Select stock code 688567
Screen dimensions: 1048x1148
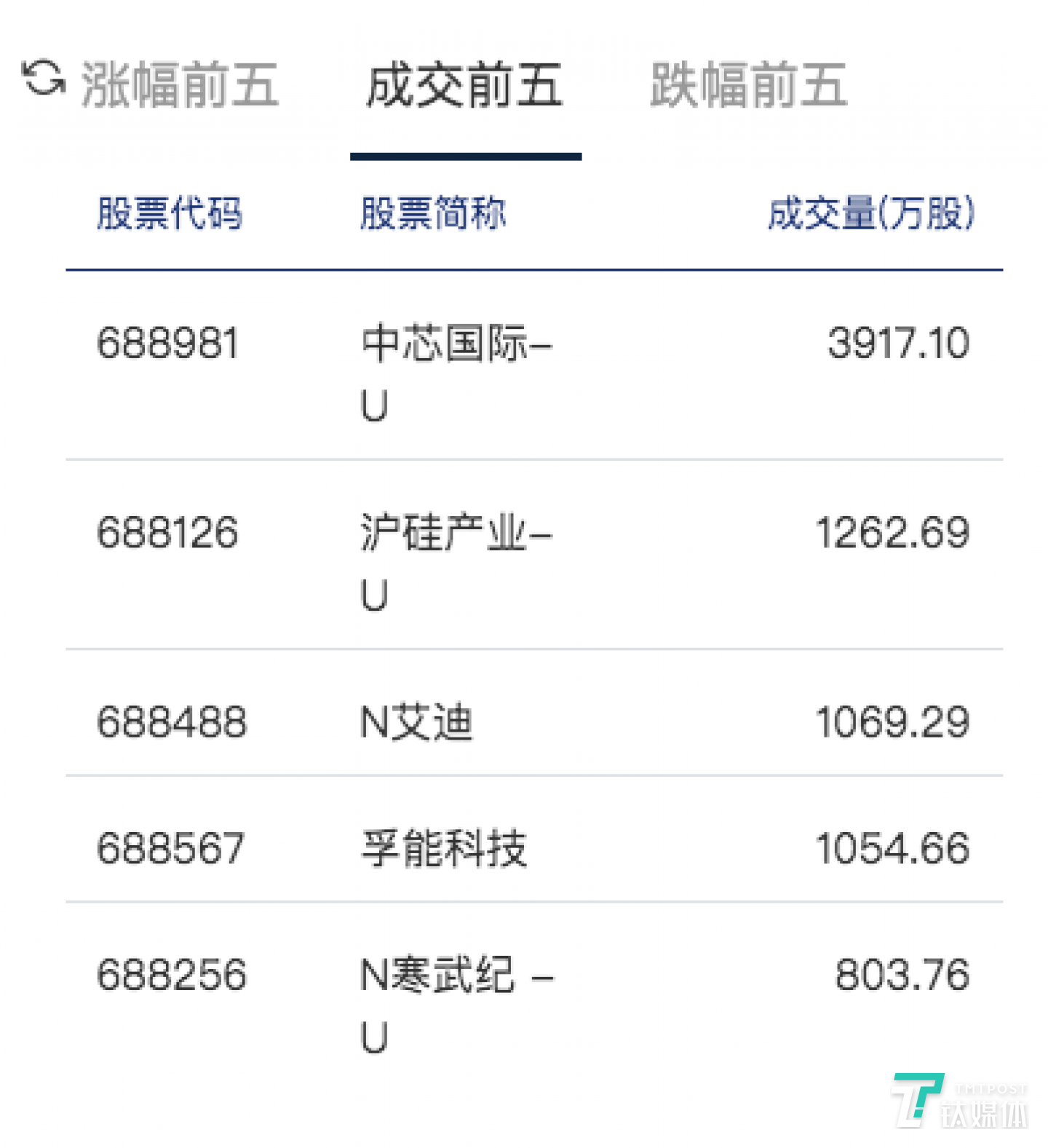(168, 846)
